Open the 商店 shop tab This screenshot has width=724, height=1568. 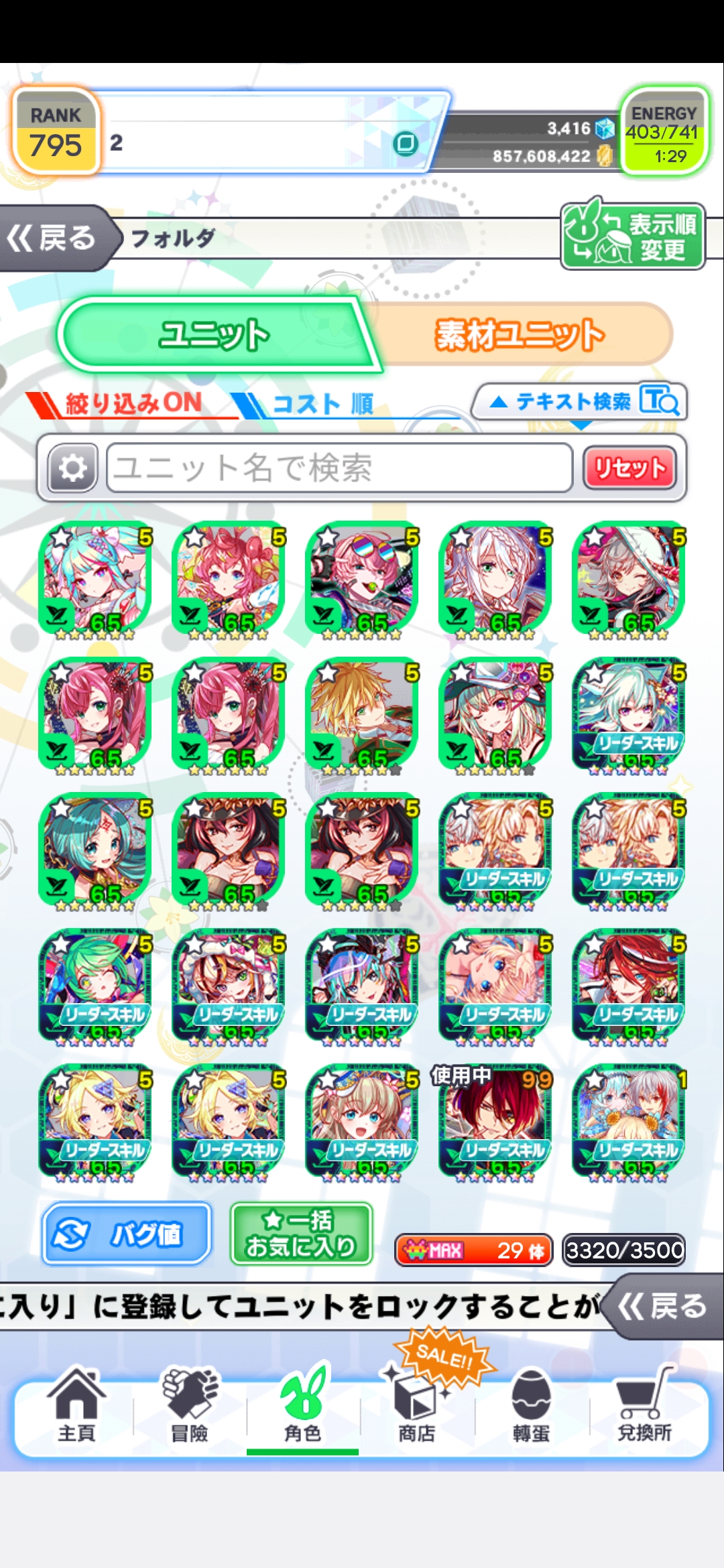417,1407
